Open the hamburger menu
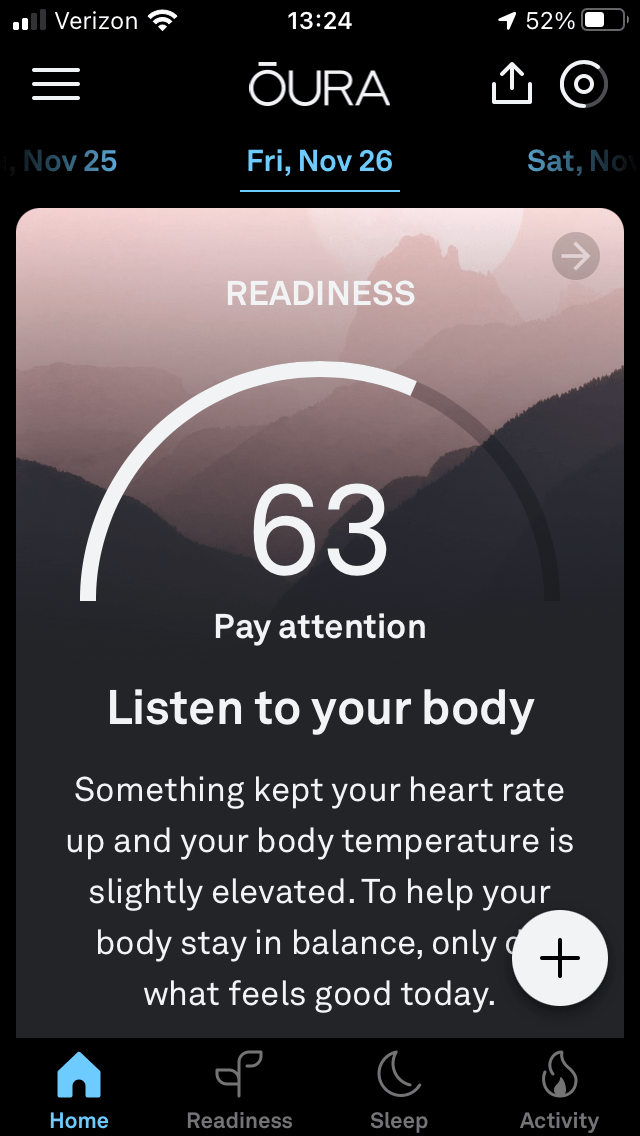Viewport: 640px width, 1136px height. (56, 84)
